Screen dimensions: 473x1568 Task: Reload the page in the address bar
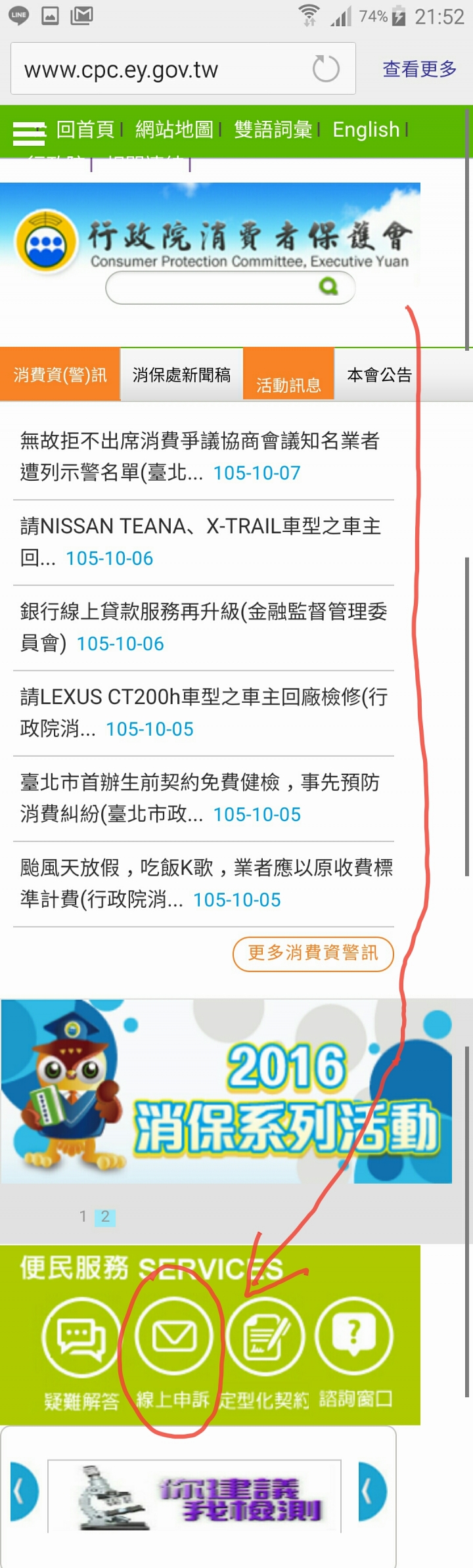(326, 69)
